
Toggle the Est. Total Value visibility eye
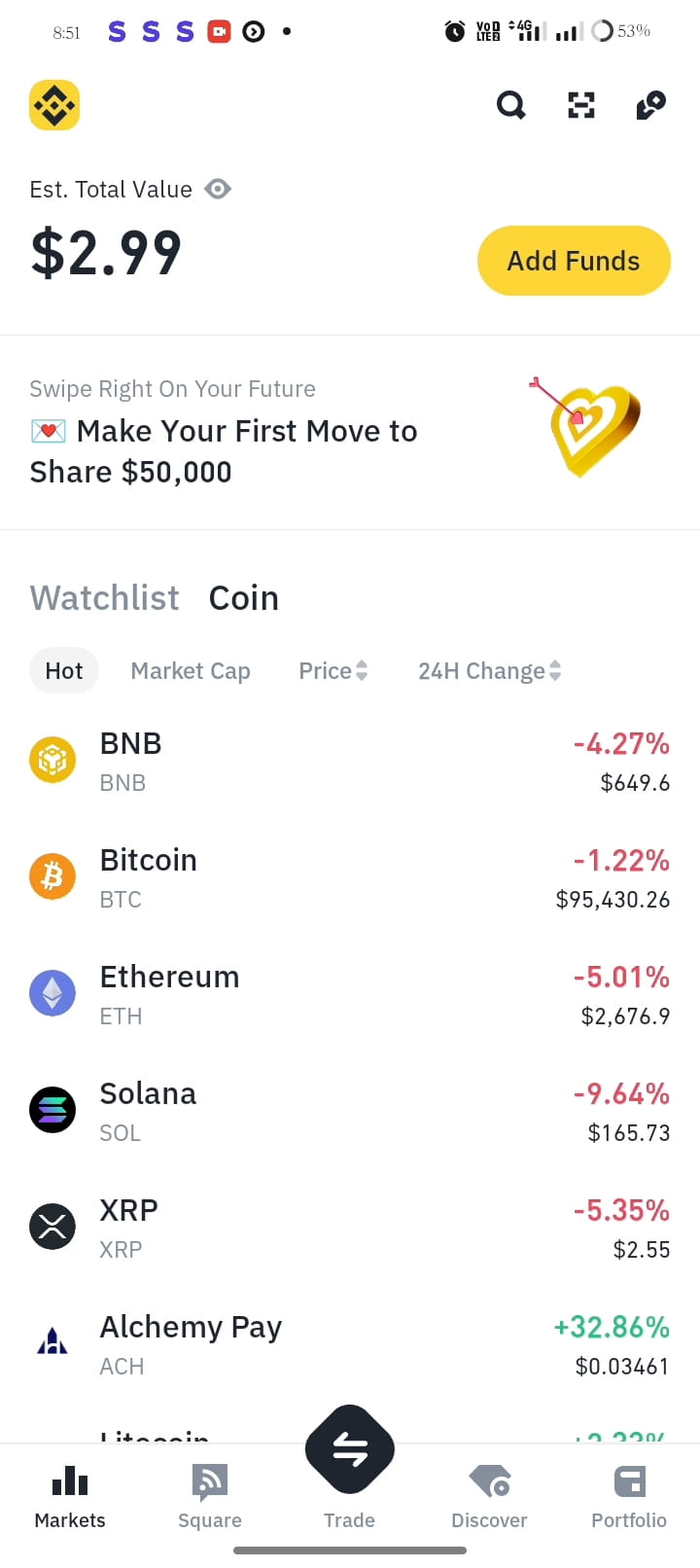217,189
